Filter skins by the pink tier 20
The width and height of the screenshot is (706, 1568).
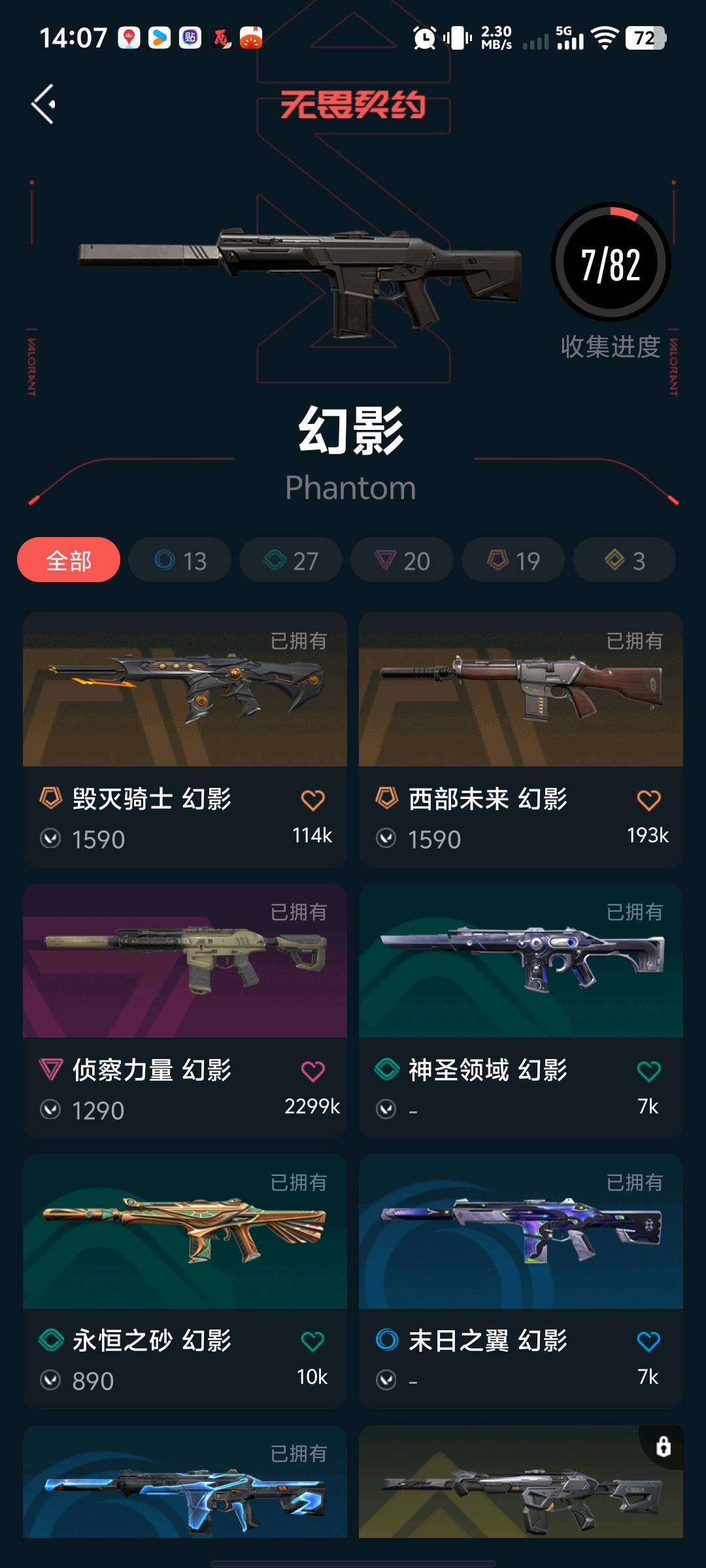[x=402, y=560]
